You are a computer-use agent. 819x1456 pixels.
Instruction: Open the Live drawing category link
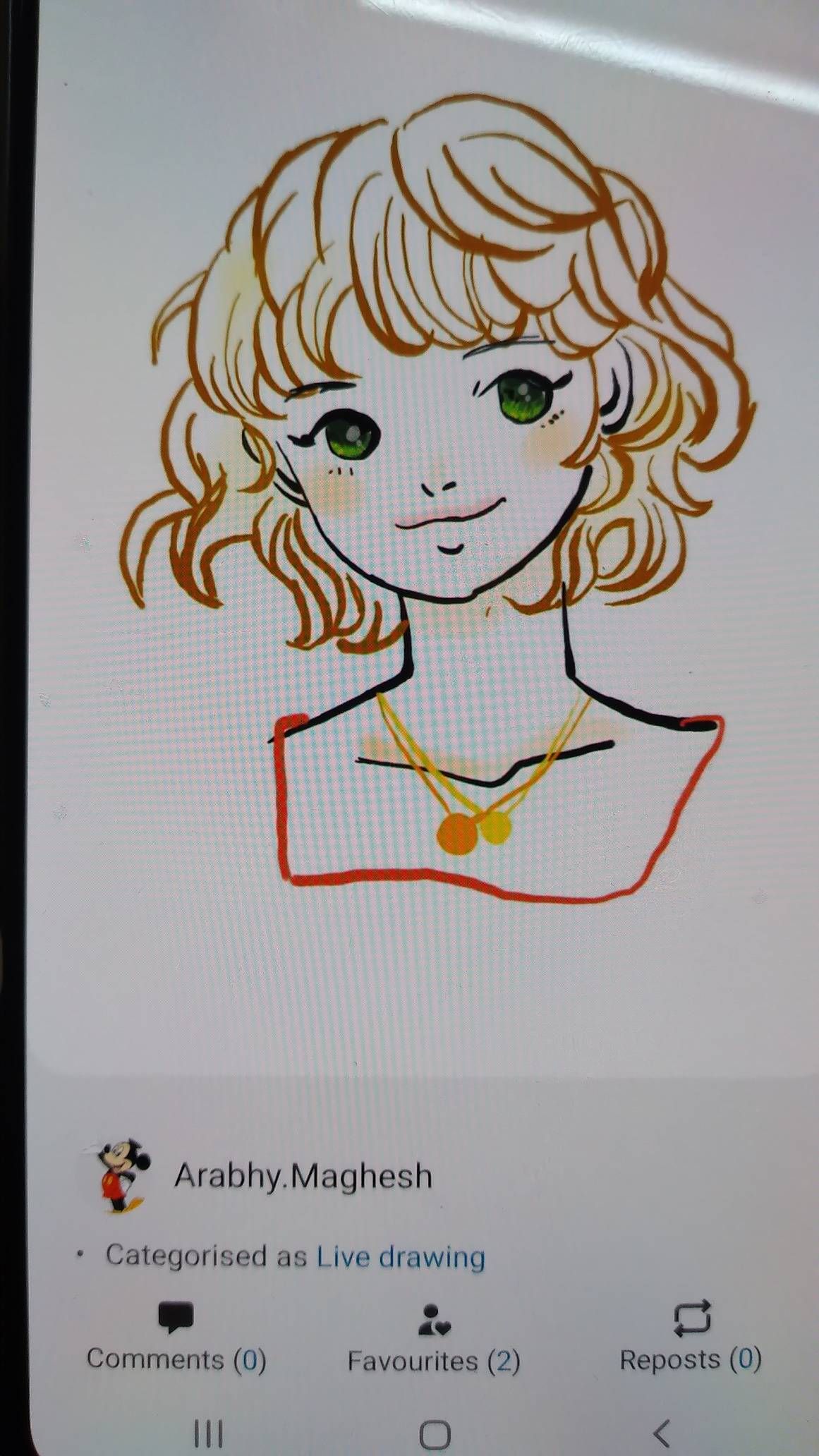click(x=400, y=1257)
